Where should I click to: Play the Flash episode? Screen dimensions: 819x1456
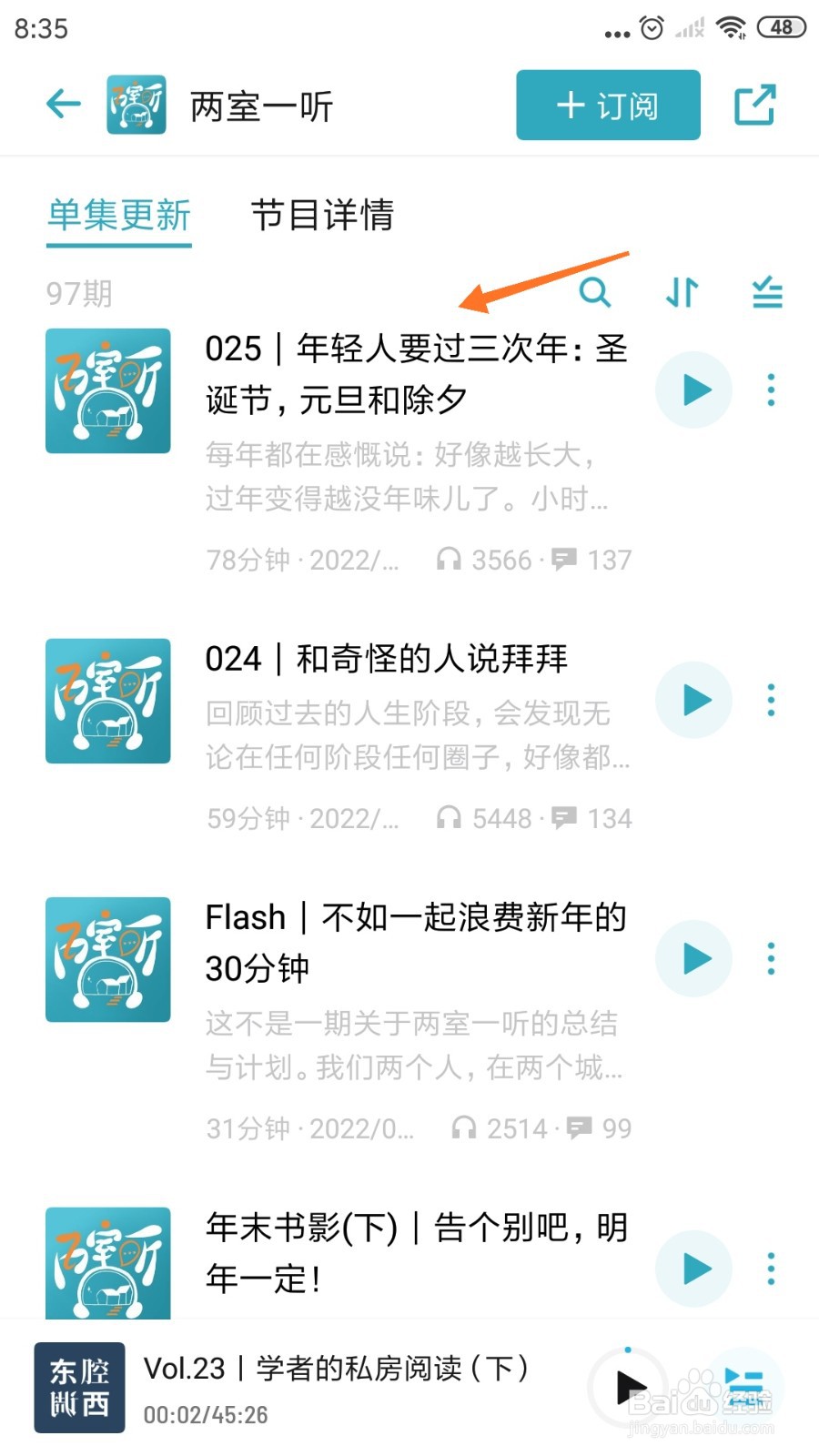click(x=694, y=959)
